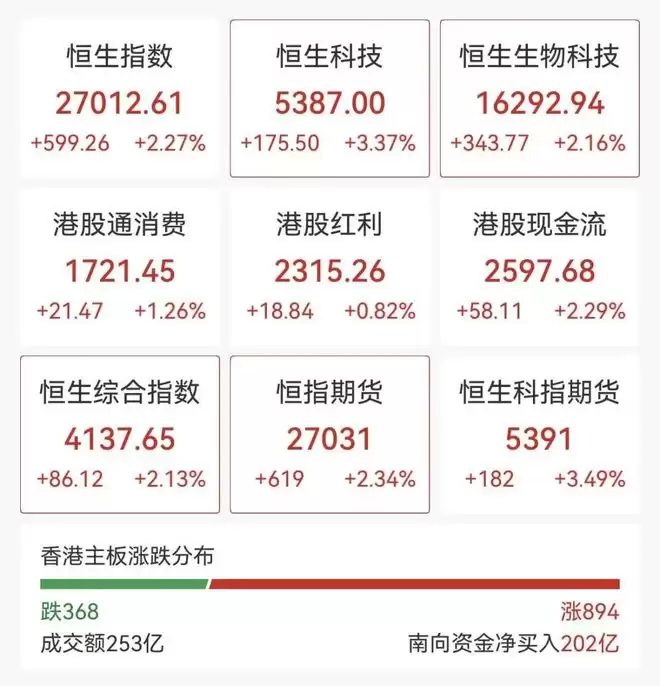Open 港股通消费 index quote
660x686 pixels.
[x=119, y=267]
